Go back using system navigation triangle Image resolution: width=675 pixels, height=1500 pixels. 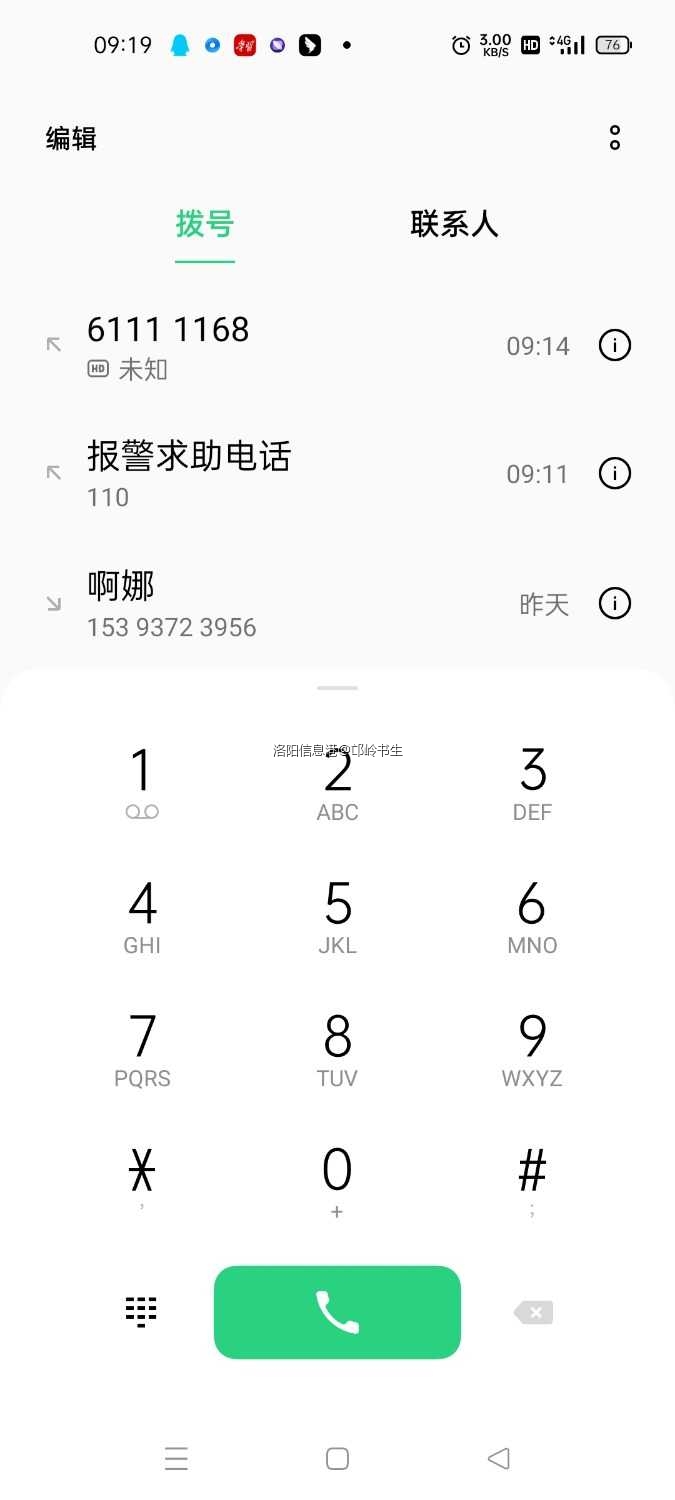(499, 1458)
